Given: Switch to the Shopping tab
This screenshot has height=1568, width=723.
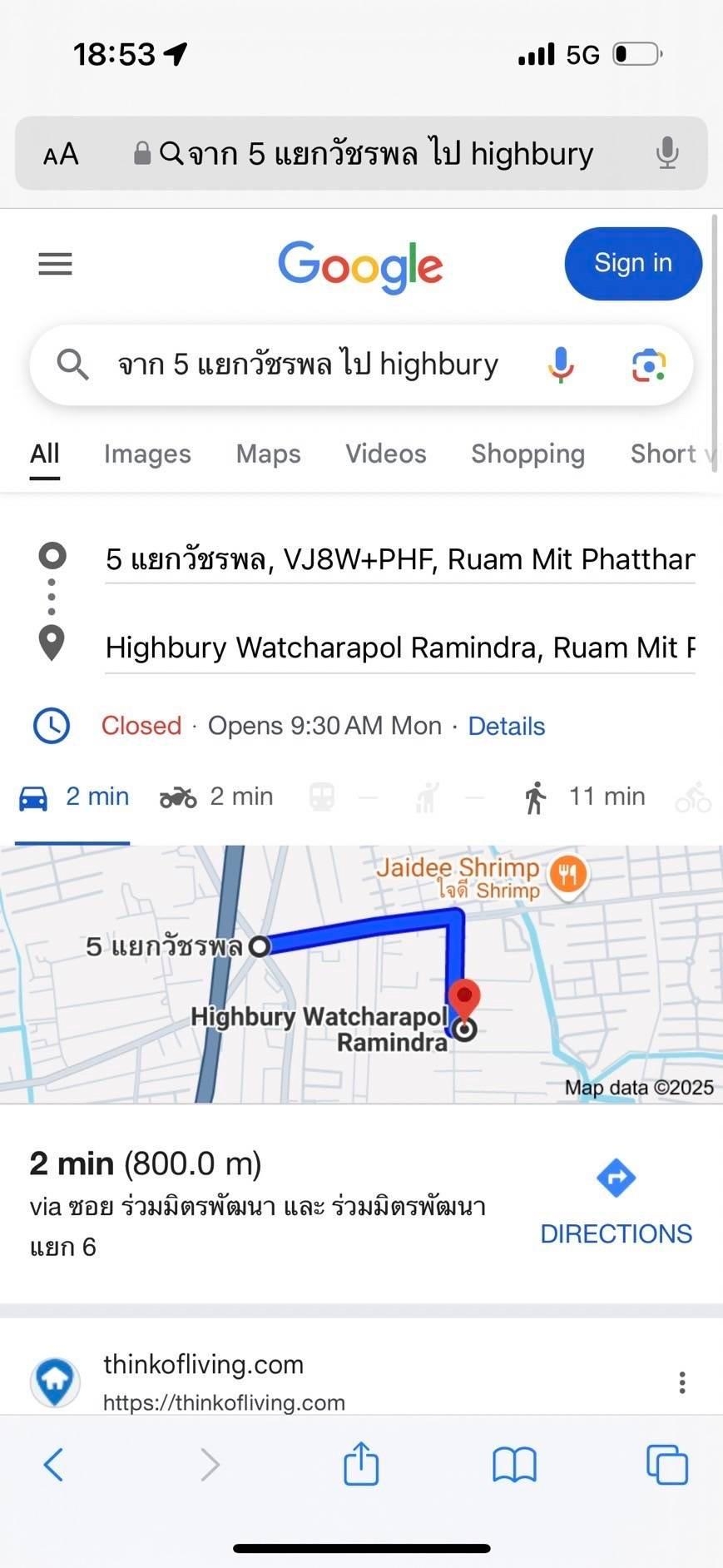Looking at the screenshot, I should point(527,454).
